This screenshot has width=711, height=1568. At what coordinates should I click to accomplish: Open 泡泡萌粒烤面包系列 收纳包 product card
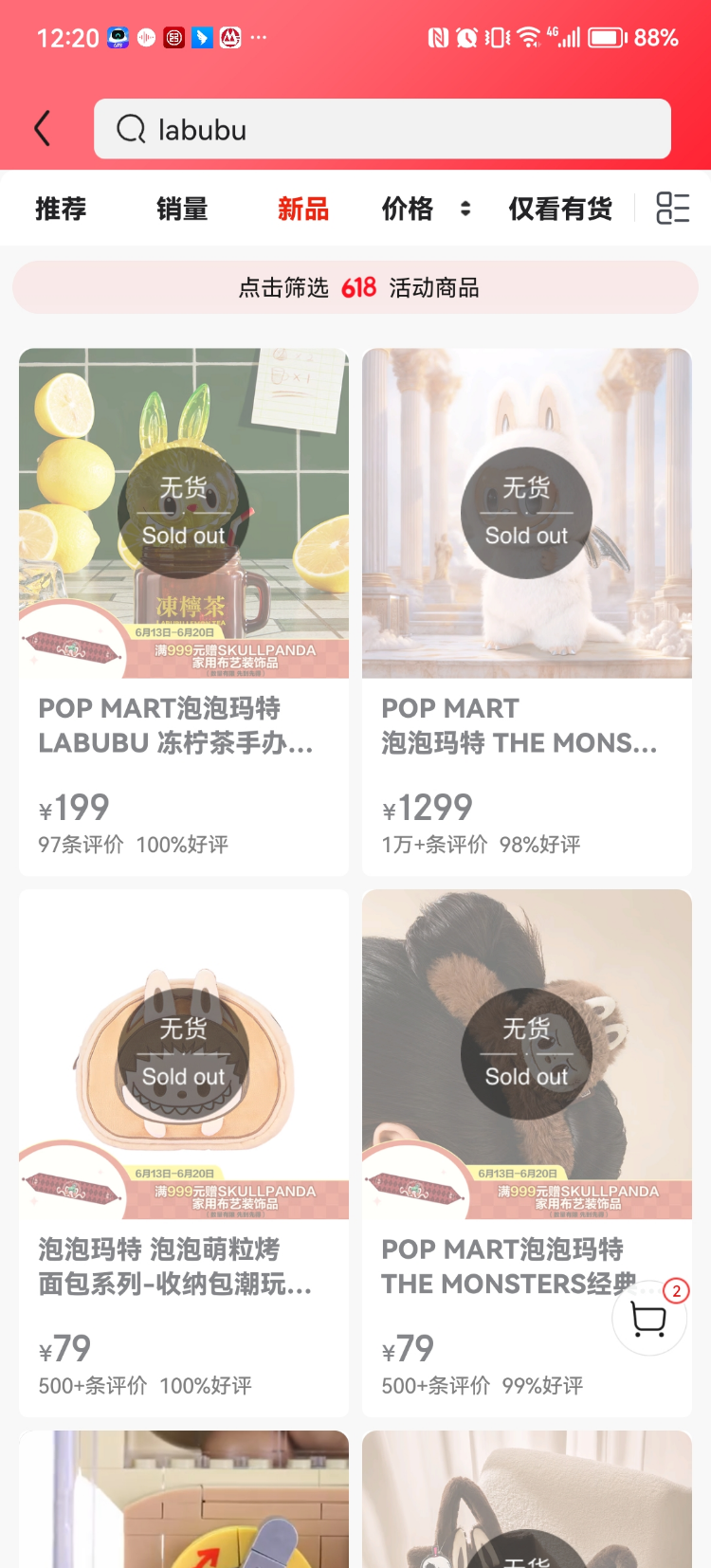(x=184, y=1152)
